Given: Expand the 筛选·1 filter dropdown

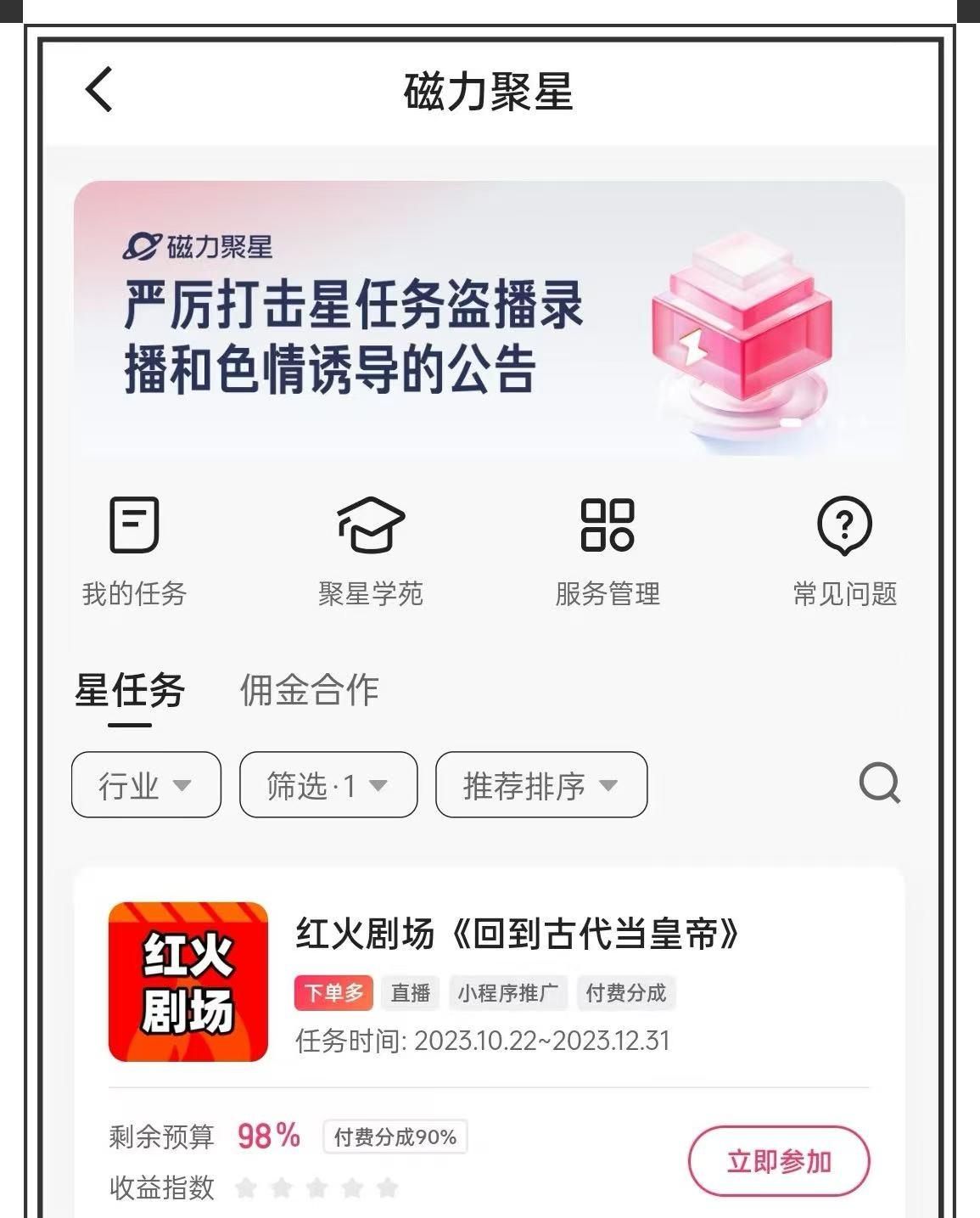Looking at the screenshot, I should click(328, 785).
